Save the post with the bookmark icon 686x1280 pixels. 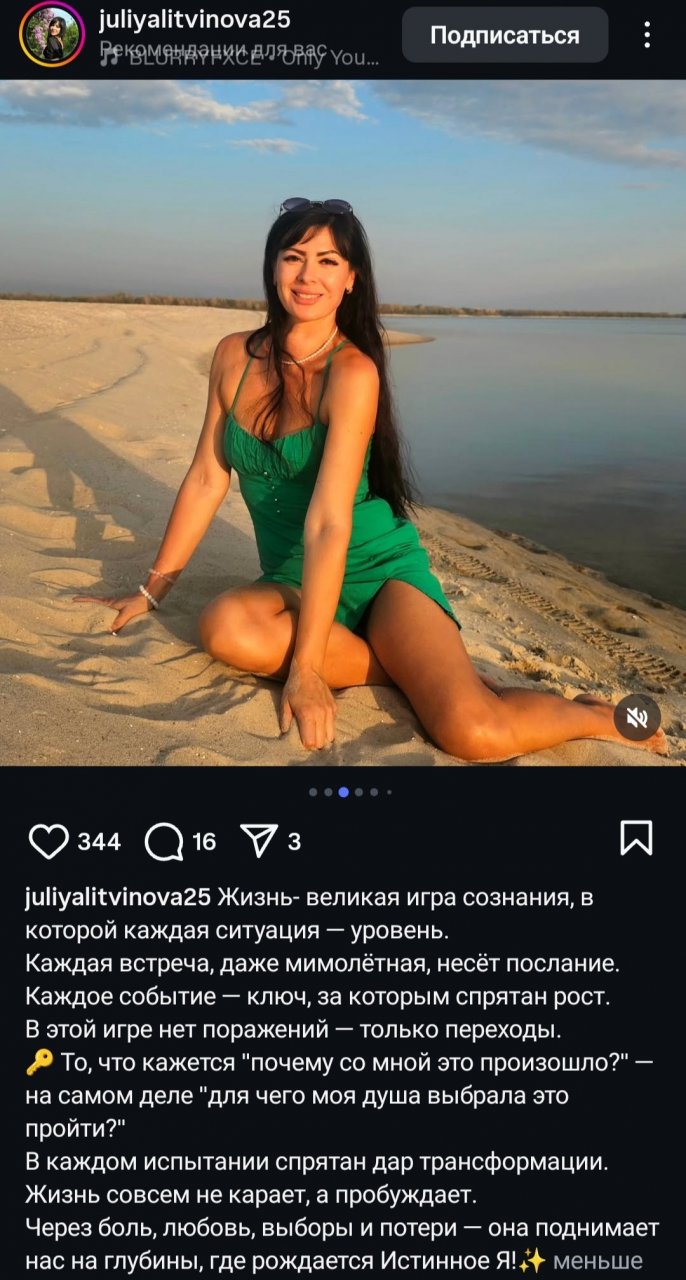click(636, 838)
